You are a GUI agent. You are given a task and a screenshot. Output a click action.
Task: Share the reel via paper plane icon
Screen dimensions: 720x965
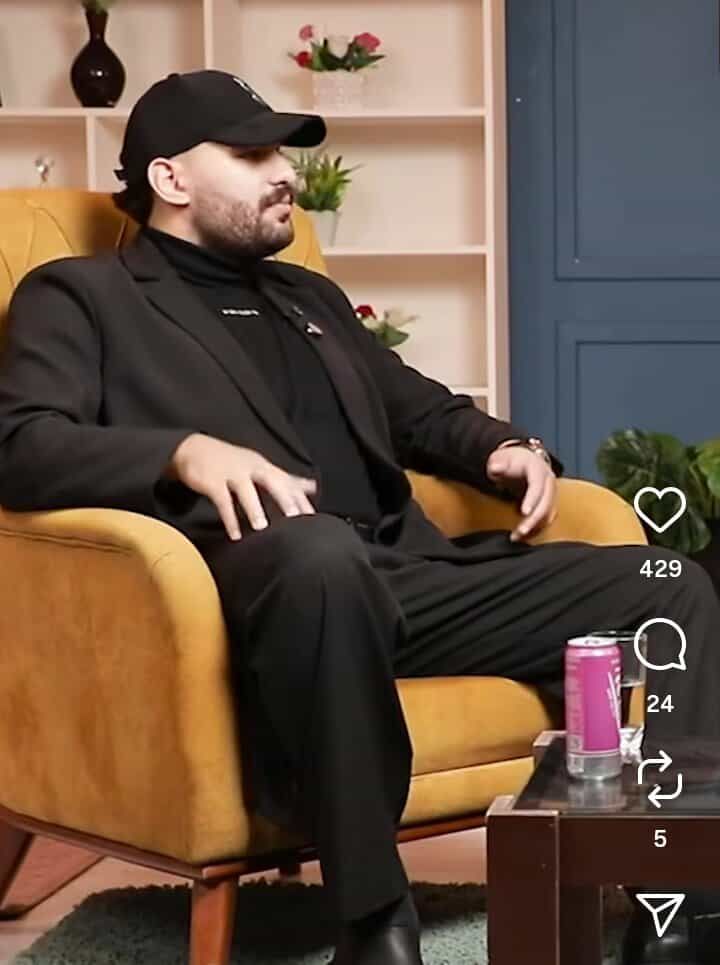660,913
